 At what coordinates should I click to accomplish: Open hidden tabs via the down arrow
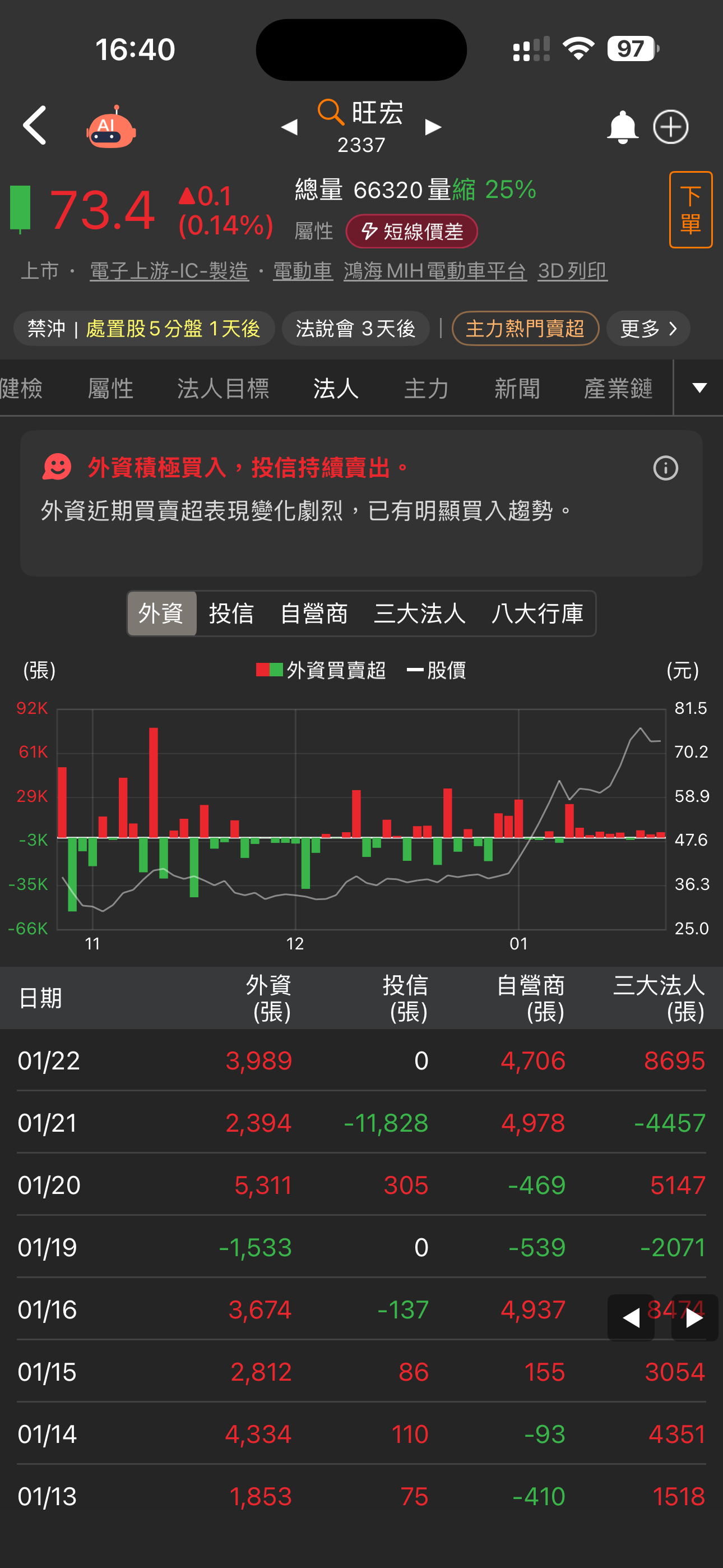[699, 388]
